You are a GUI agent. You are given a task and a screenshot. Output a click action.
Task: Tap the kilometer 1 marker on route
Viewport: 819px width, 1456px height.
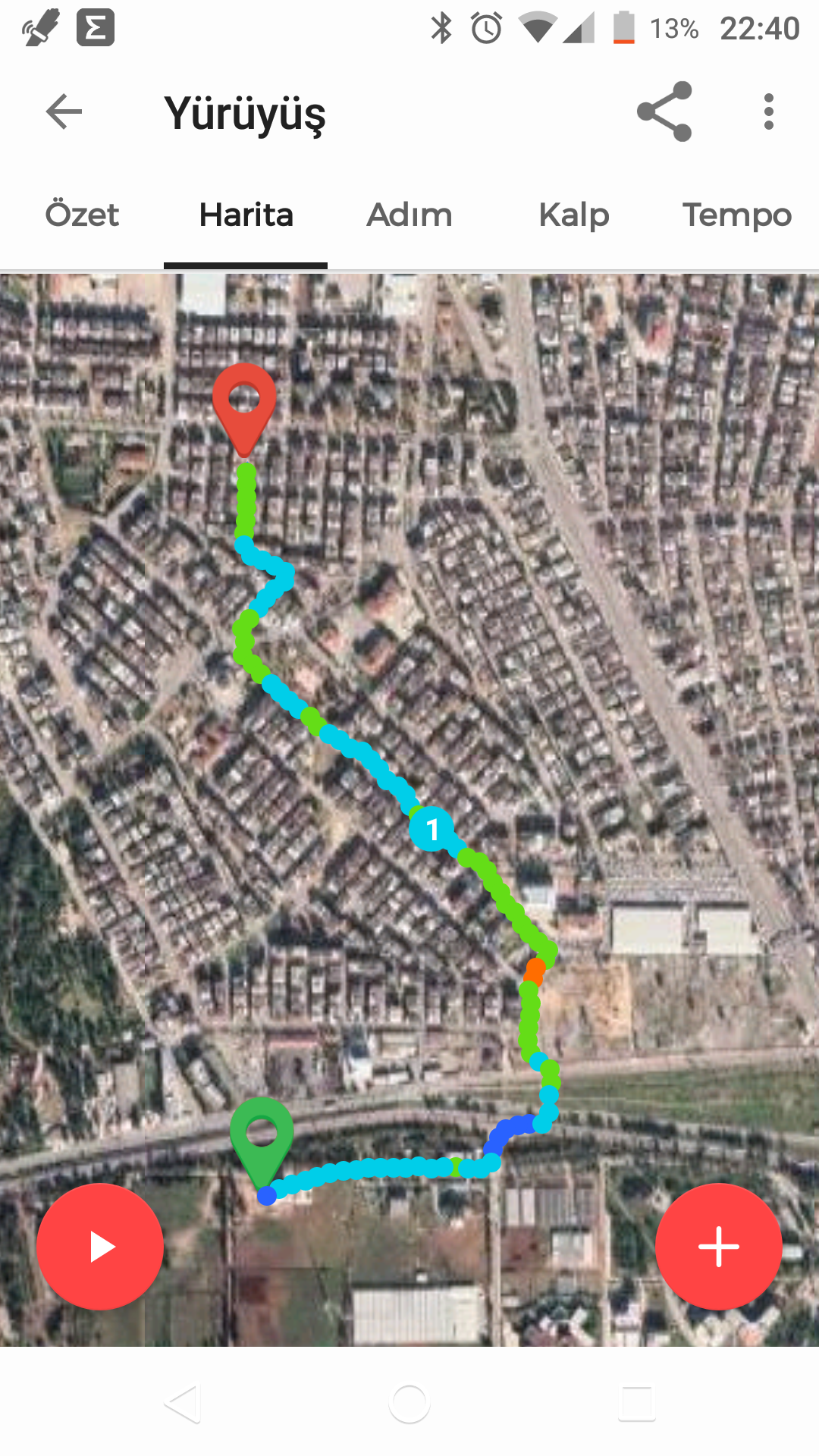[431, 829]
